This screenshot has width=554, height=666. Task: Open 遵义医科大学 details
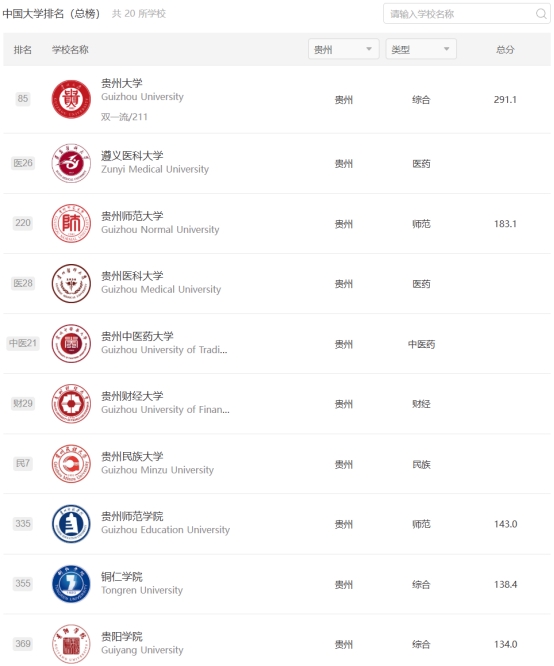pyautogui.click(x=277, y=164)
